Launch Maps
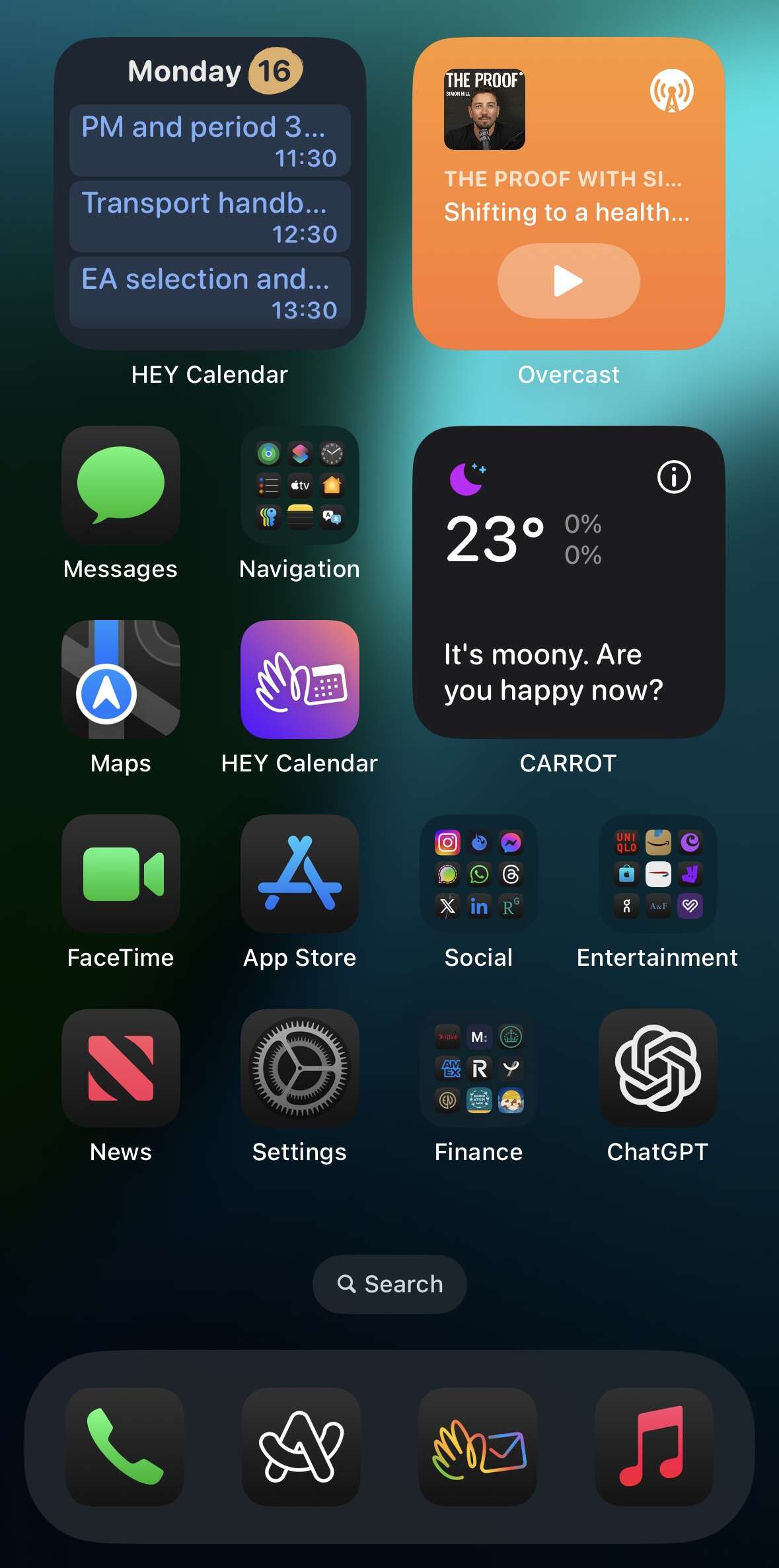The width and height of the screenshot is (779, 1568). [x=121, y=680]
